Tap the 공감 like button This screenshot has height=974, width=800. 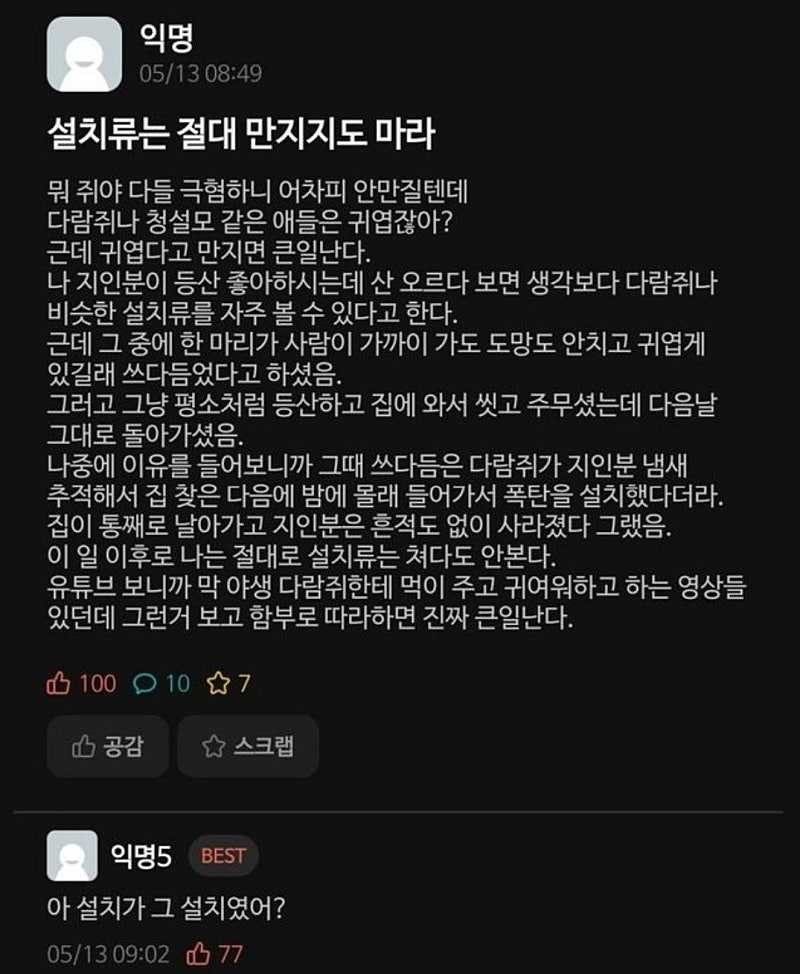pyautogui.click(x=108, y=746)
